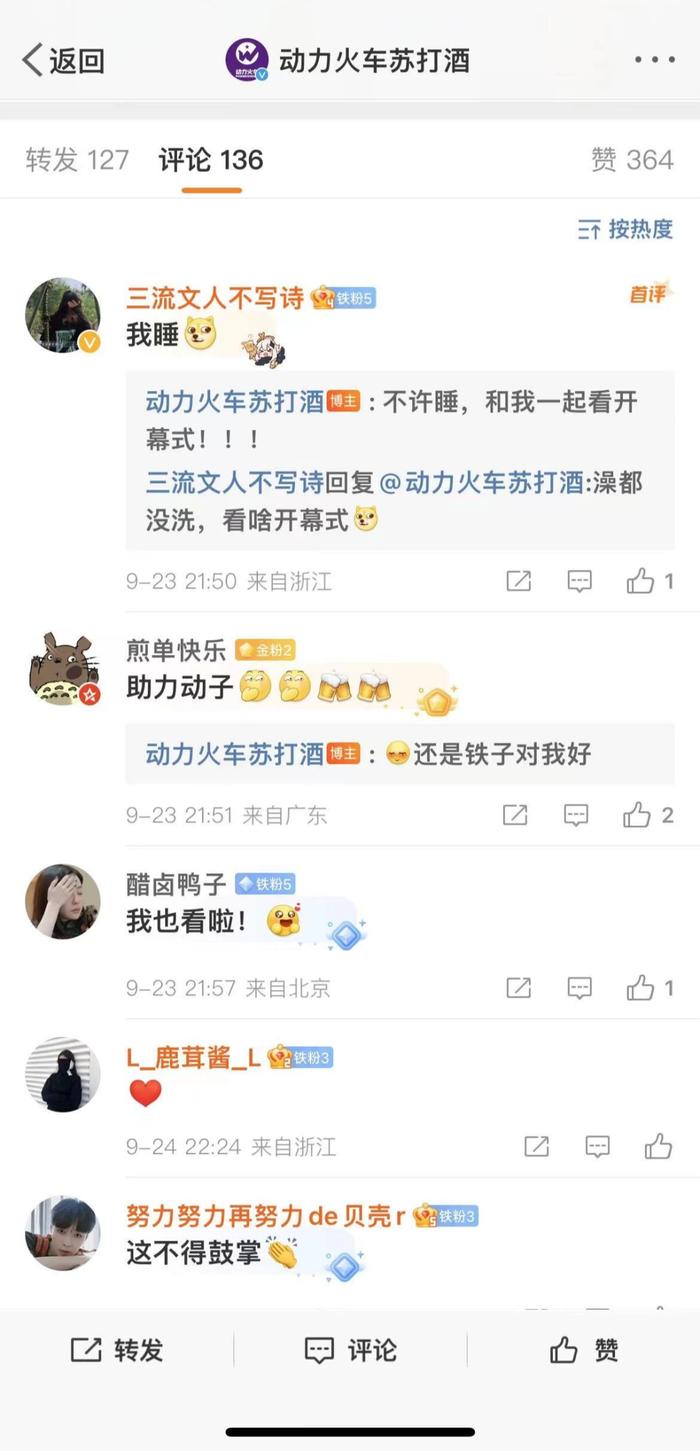The height and width of the screenshot is (1451, 700).
Task: Tap 赞 in the bottom bar
Action: coord(584,1350)
